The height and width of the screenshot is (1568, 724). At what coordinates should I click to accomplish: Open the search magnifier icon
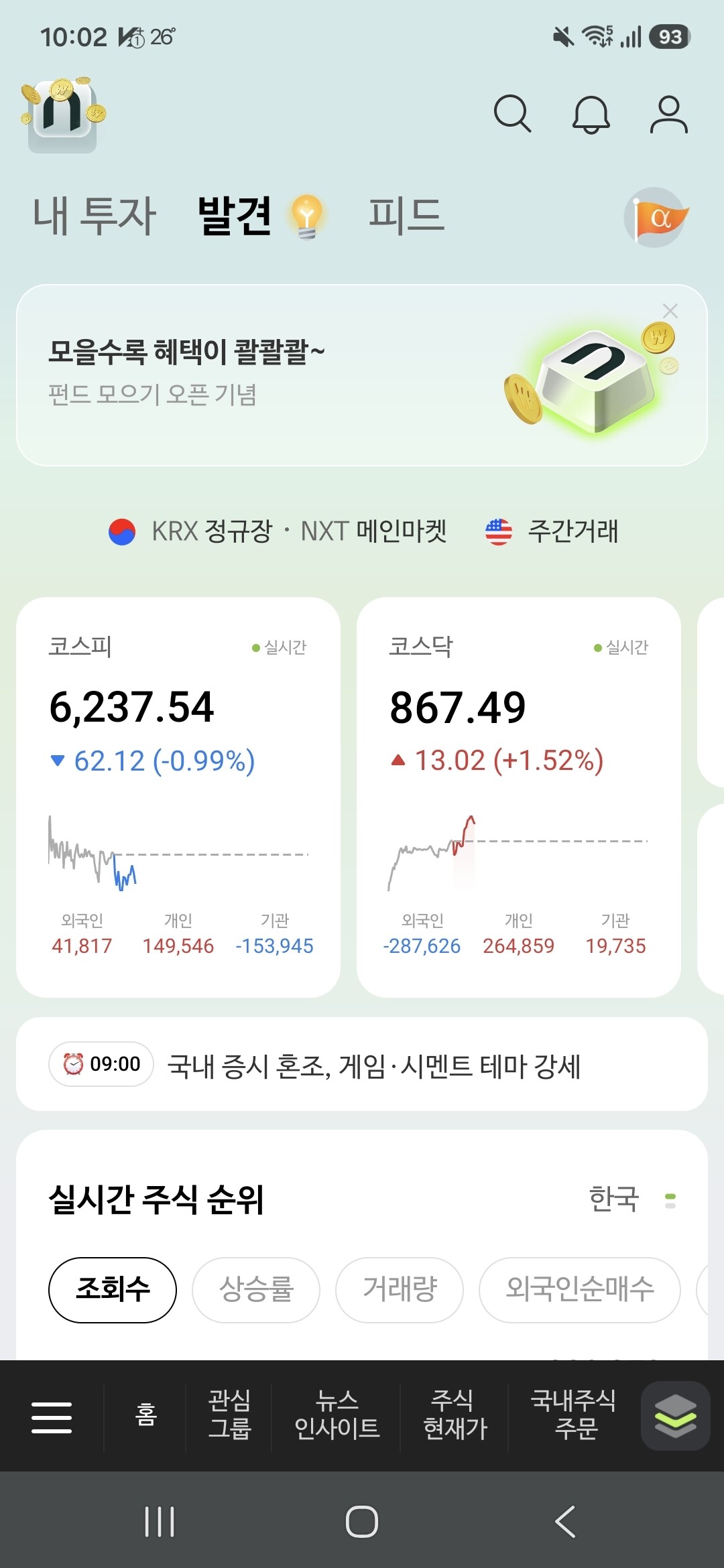point(513,114)
